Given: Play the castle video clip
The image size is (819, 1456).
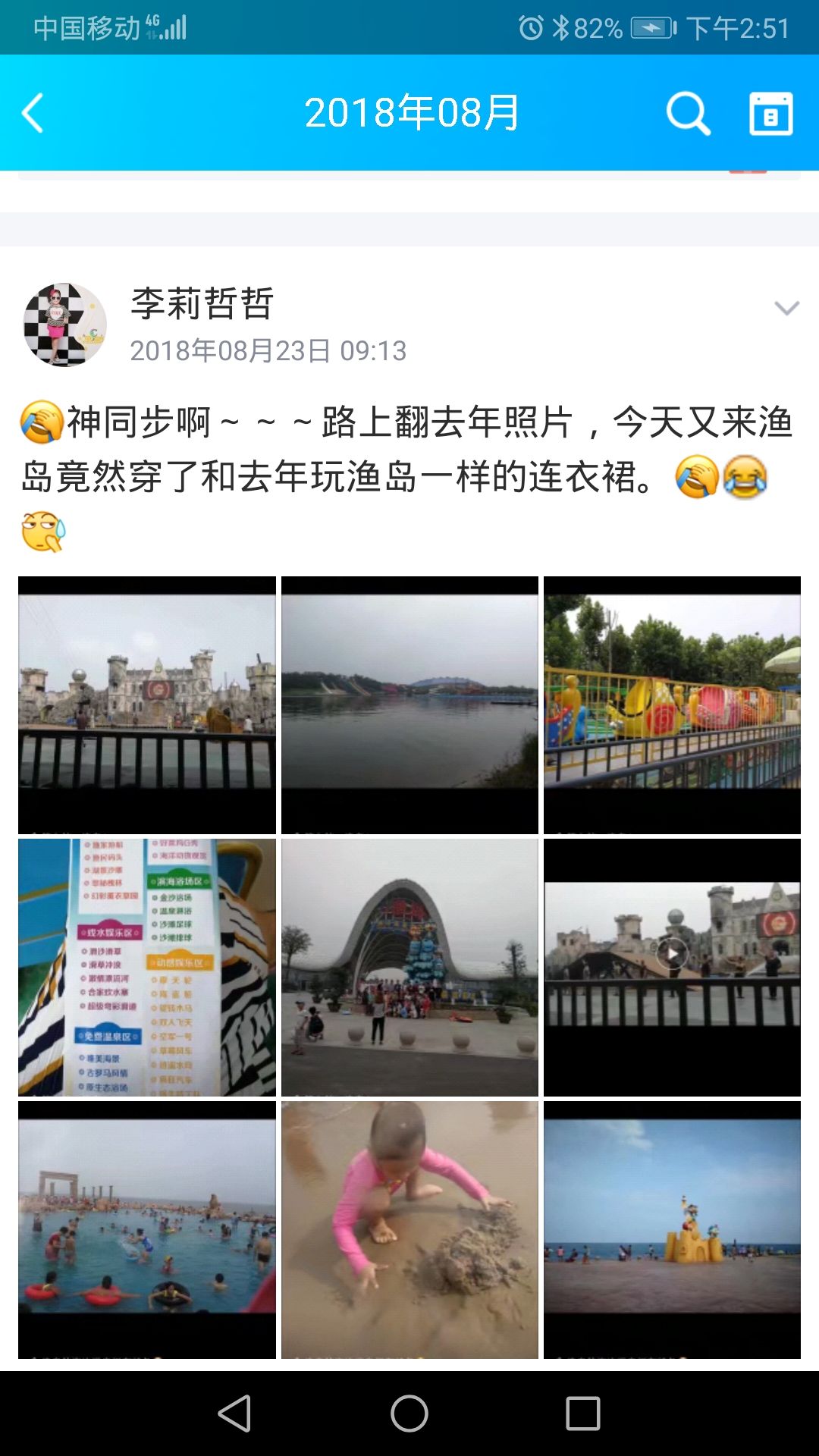Looking at the screenshot, I should pos(672,953).
